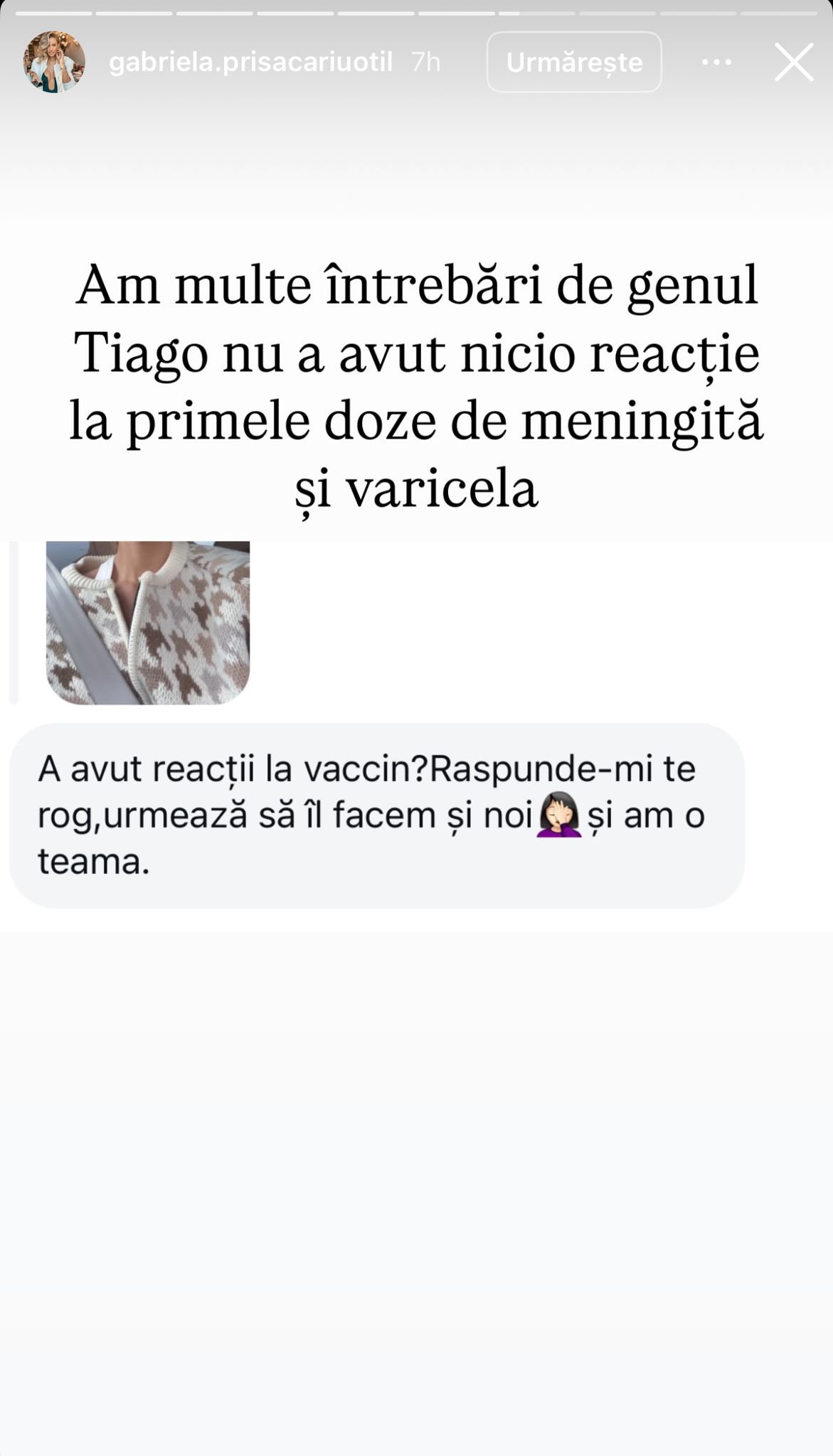Image resolution: width=833 pixels, height=1456 pixels.
Task: Close the story viewer
Action: point(793,63)
